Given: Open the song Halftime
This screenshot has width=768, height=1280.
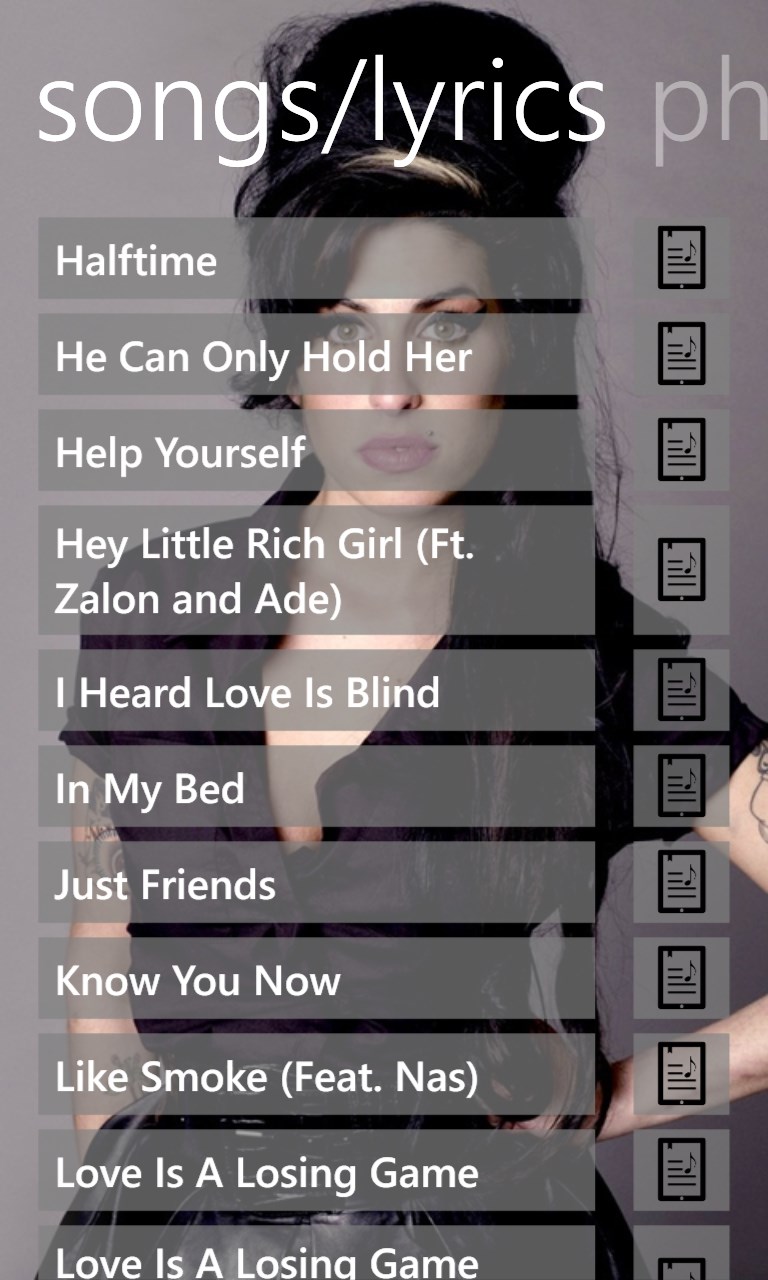Looking at the screenshot, I should pyautogui.click(x=316, y=259).
